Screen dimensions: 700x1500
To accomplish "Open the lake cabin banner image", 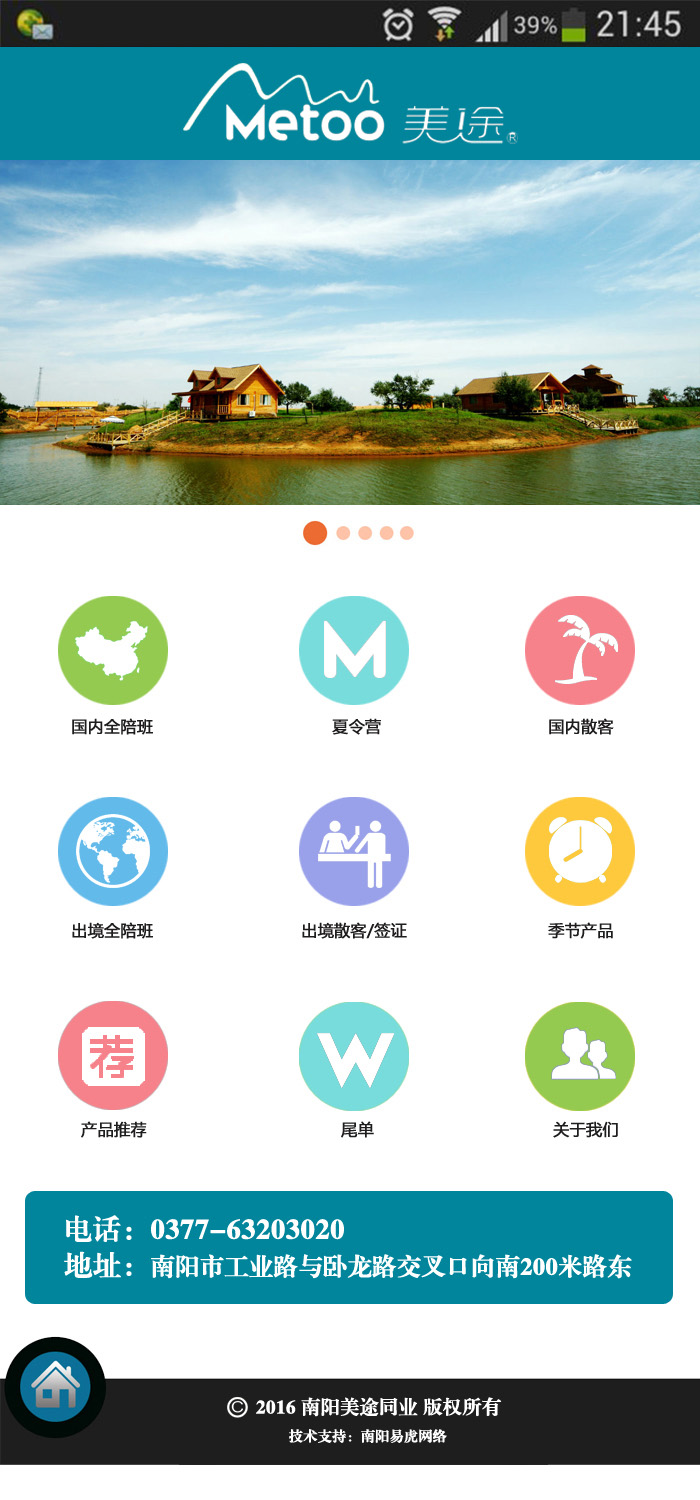I will point(350,332).
